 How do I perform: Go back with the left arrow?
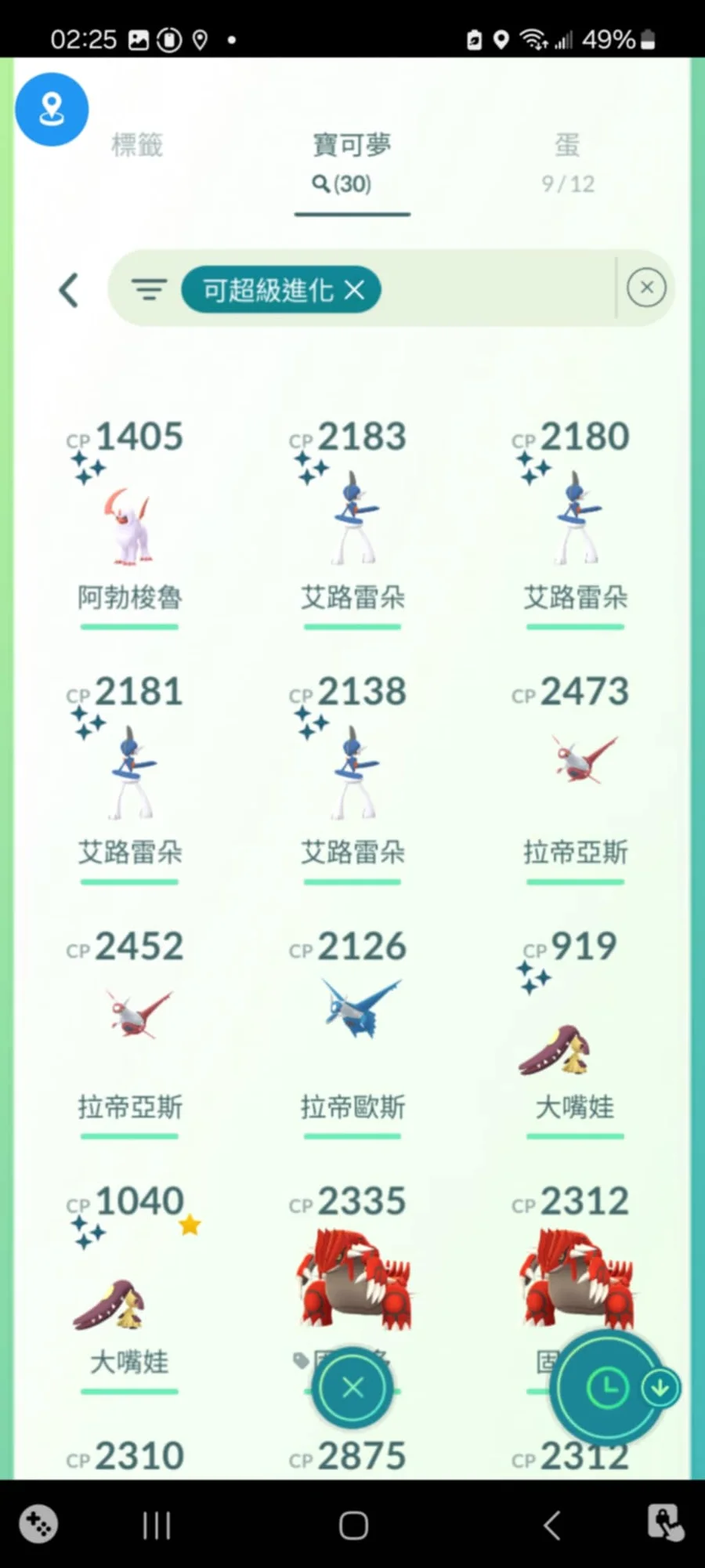point(69,291)
